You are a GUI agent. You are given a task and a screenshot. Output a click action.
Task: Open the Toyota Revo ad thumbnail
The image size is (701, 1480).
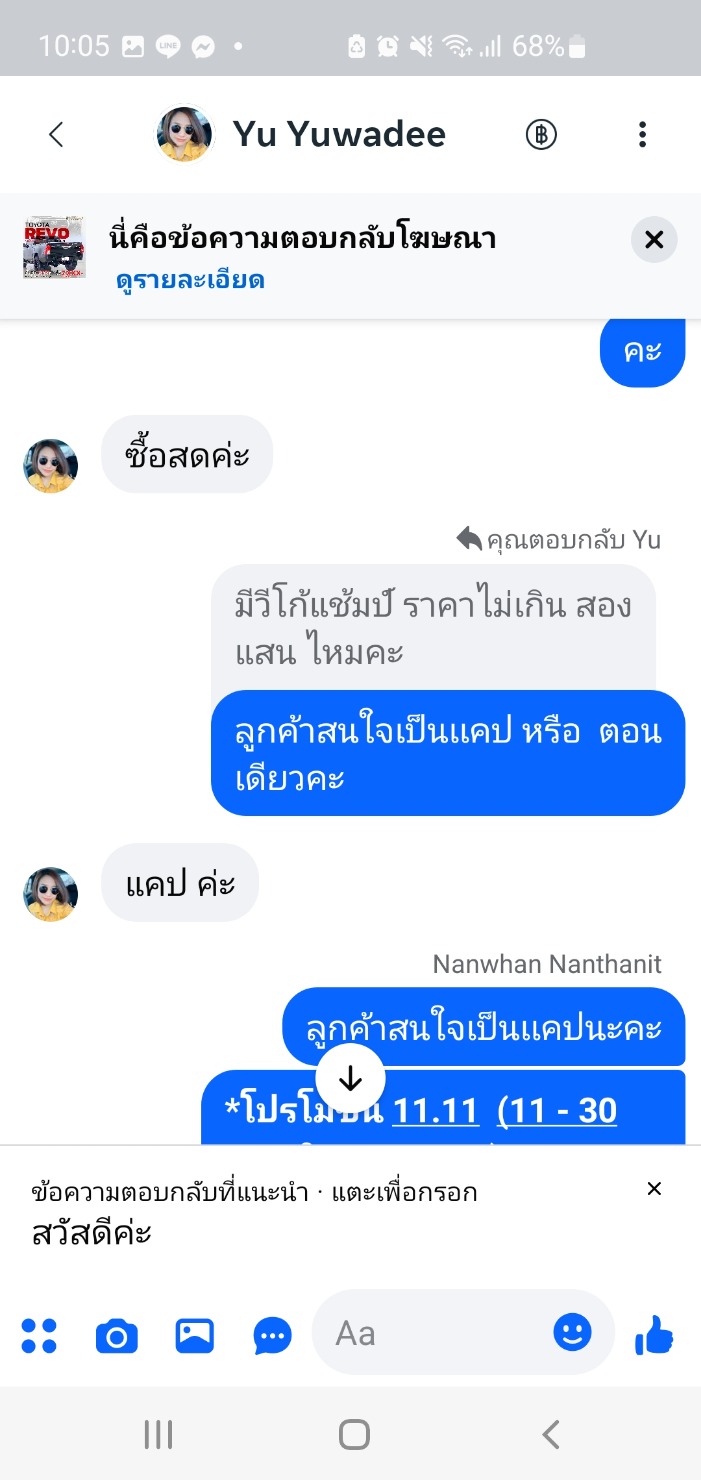pos(54,248)
